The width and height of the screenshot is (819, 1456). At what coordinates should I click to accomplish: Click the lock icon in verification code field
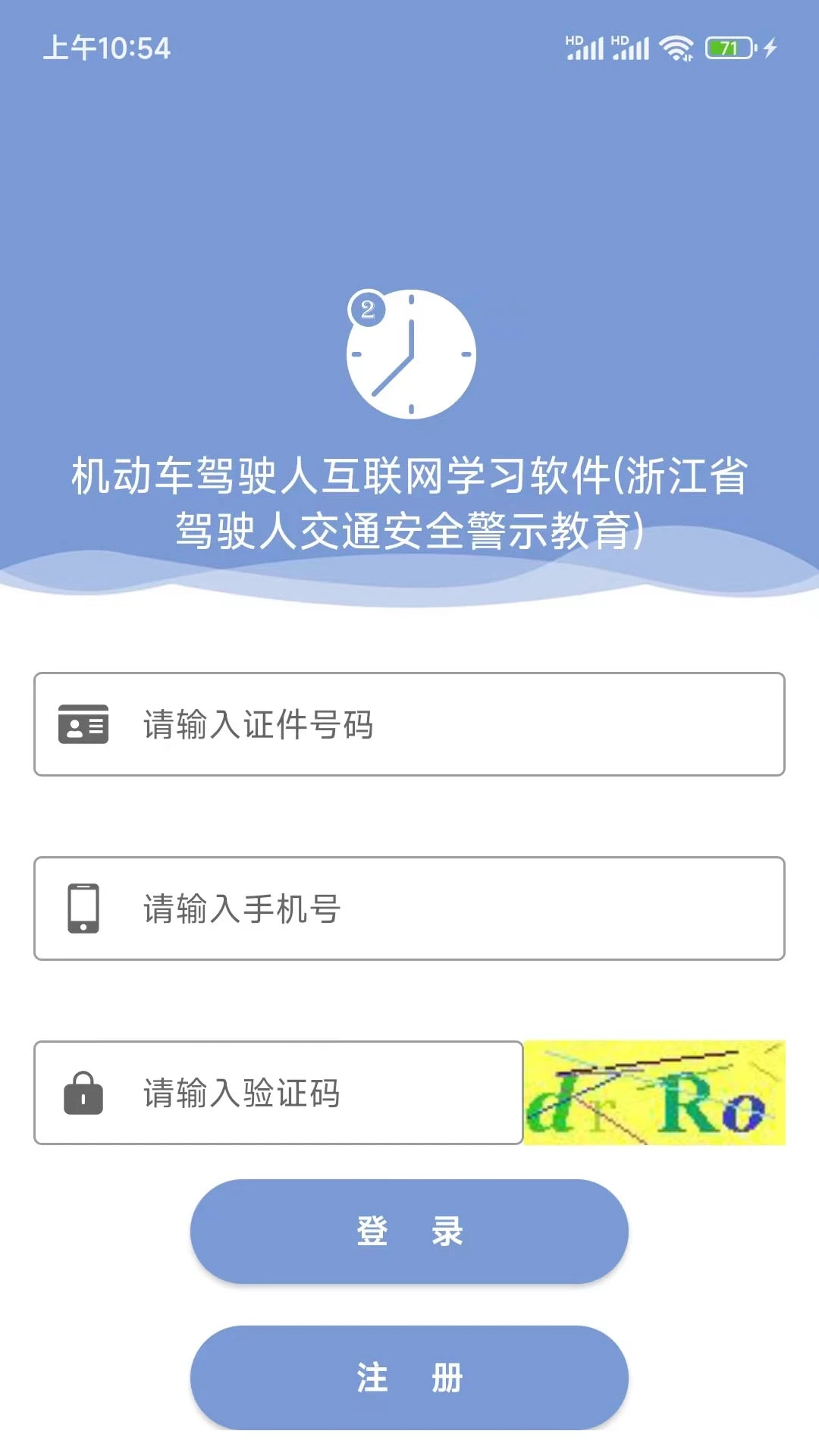(x=82, y=1094)
